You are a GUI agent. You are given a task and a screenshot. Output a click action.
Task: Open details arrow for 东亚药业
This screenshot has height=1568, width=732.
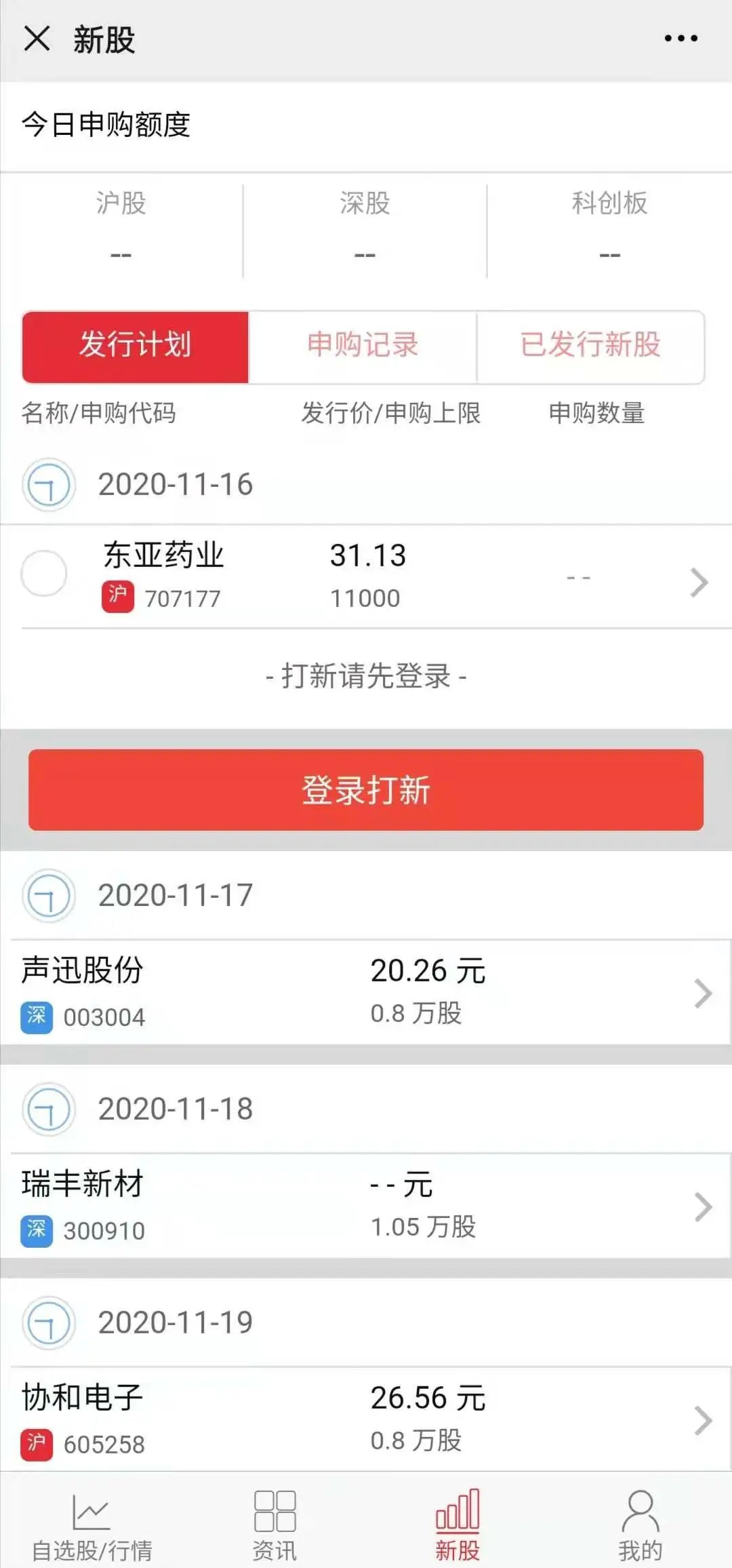699,582
